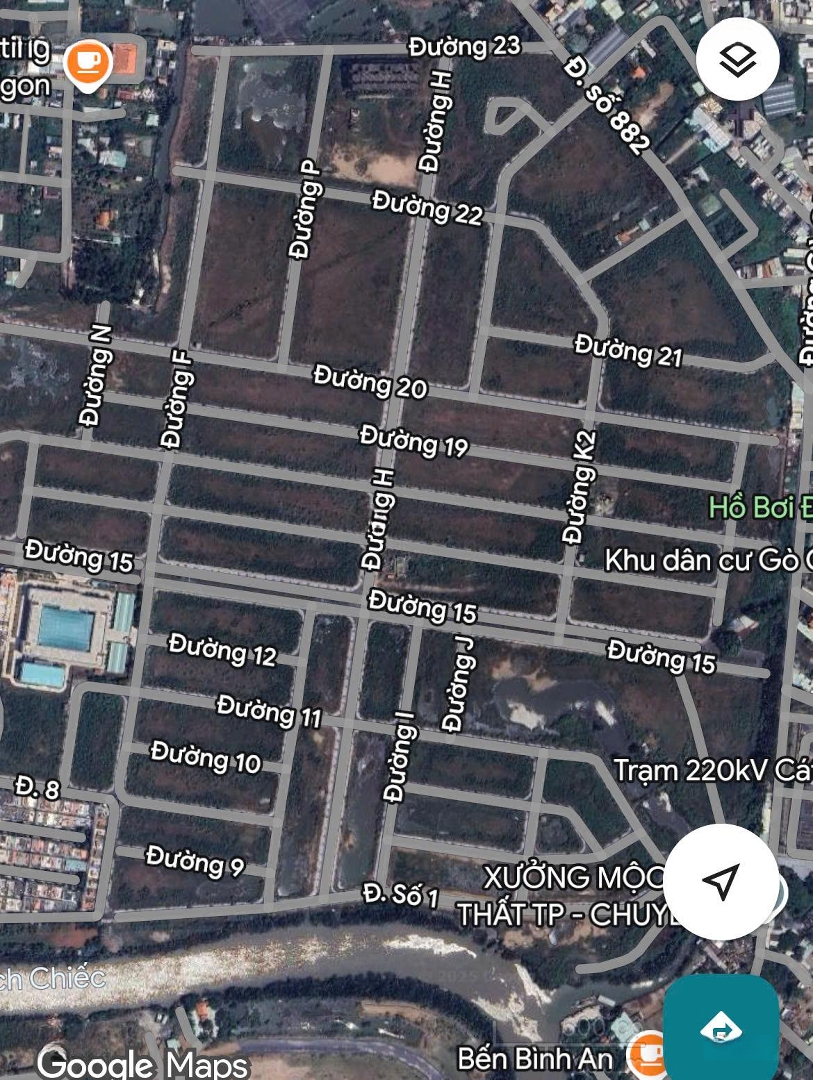Select the orange cafe pin near Đường 23
Viewport: 813px width, 1080px height.
[x=88, y=62]
